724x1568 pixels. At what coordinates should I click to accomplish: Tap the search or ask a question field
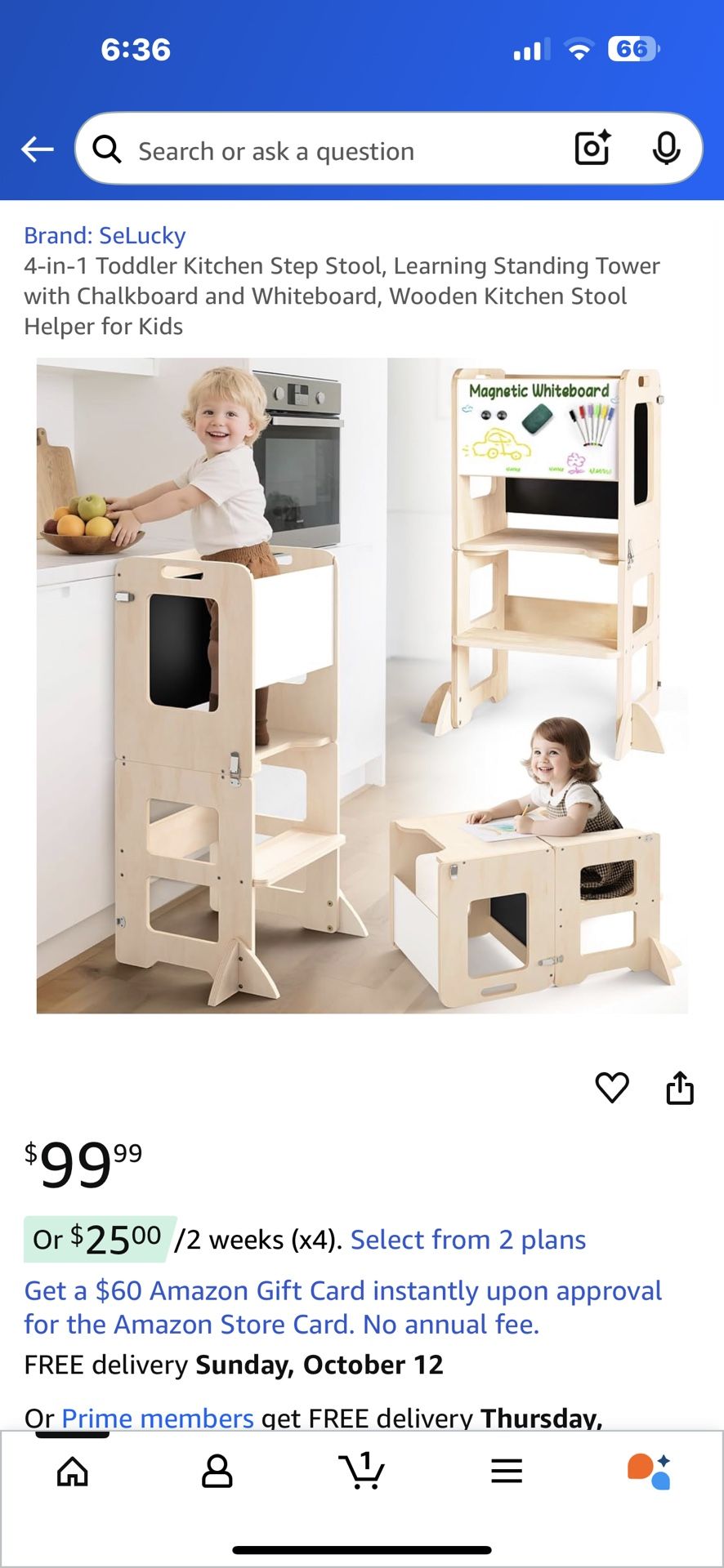pyautogui.click(x=327, y=151)
